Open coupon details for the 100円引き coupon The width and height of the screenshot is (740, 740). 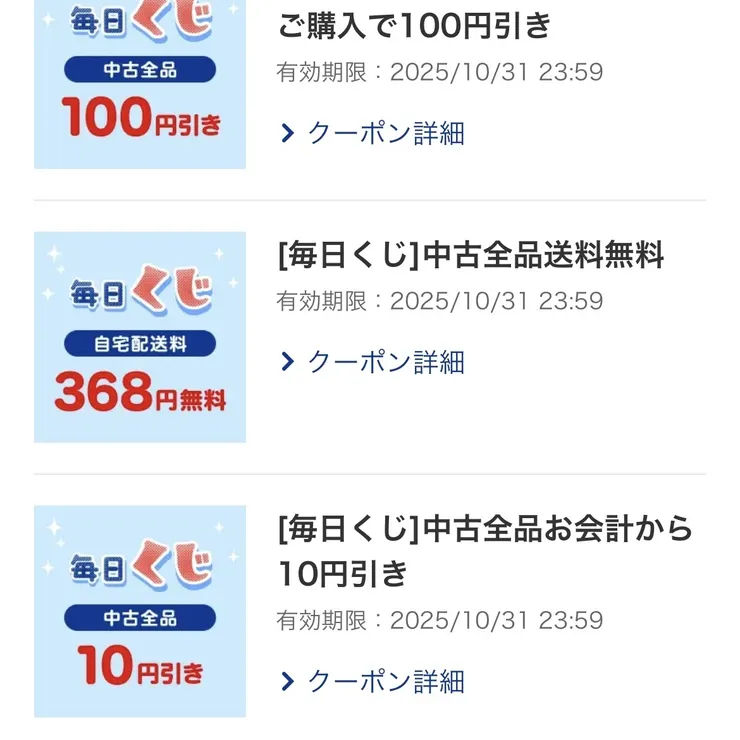tap(373, 133)
